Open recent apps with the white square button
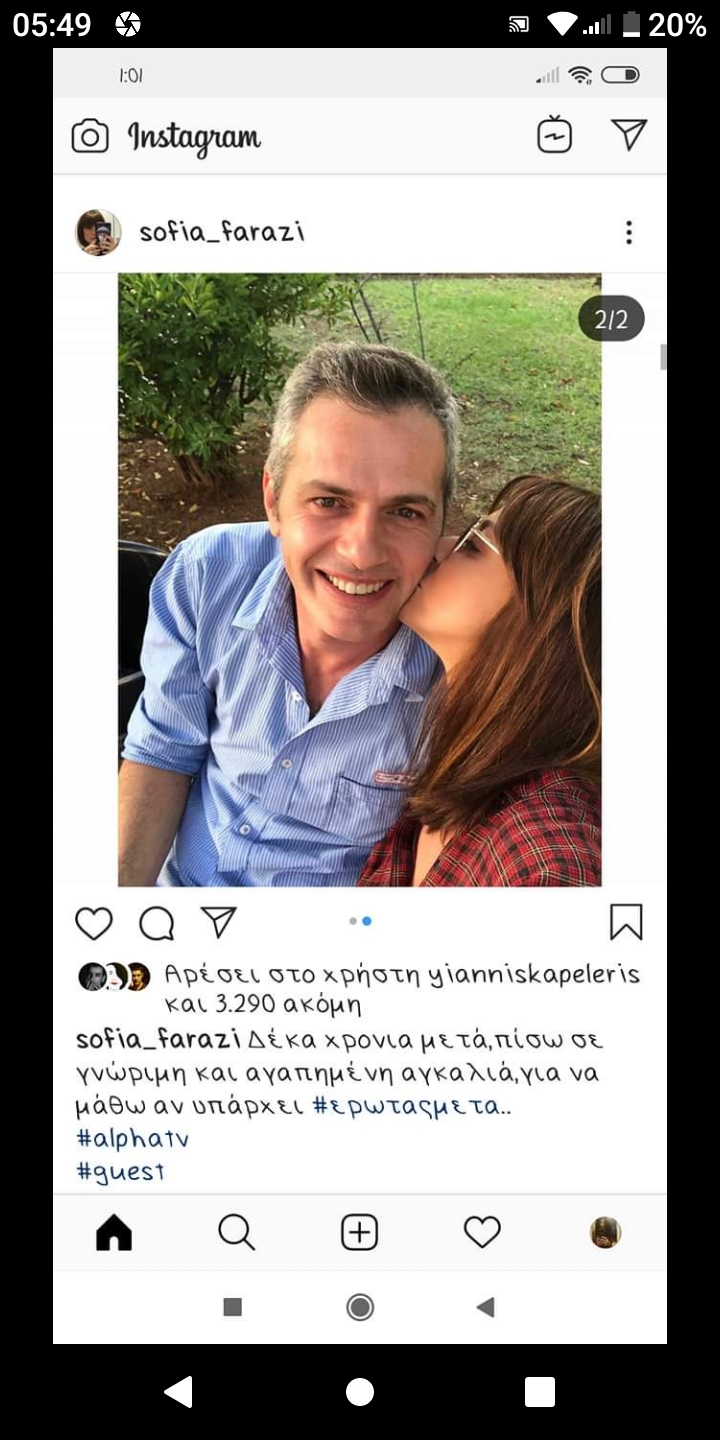 pyautogui.click(x=540, y=1392)
